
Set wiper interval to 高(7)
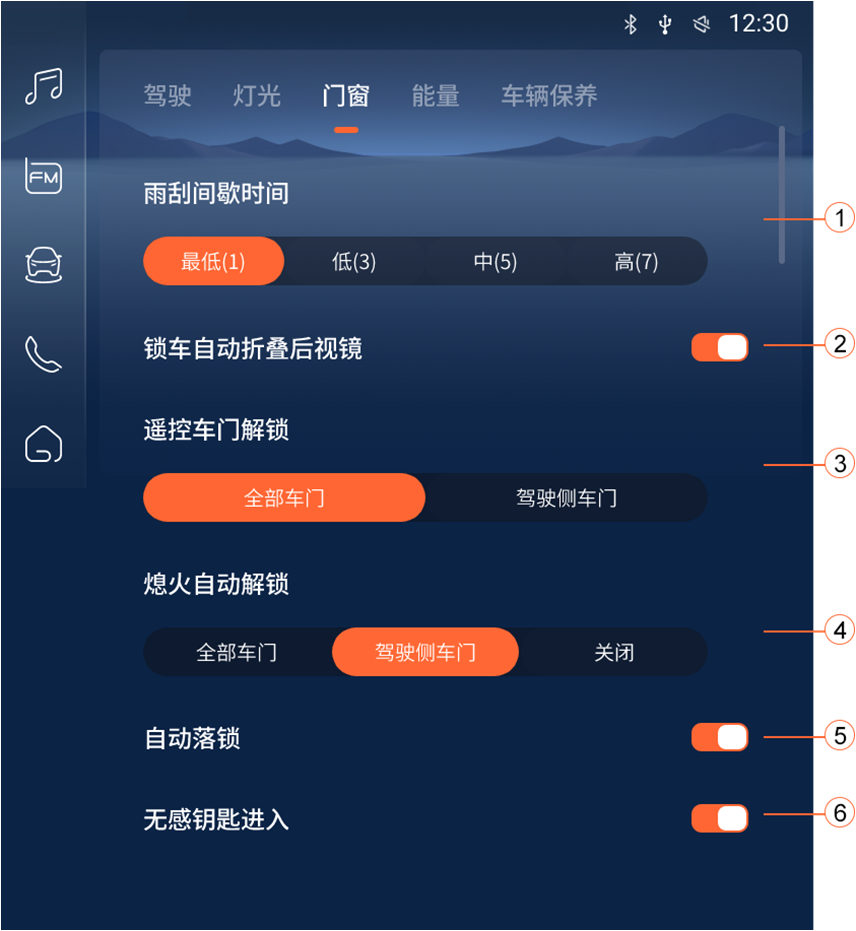(636, 262)
